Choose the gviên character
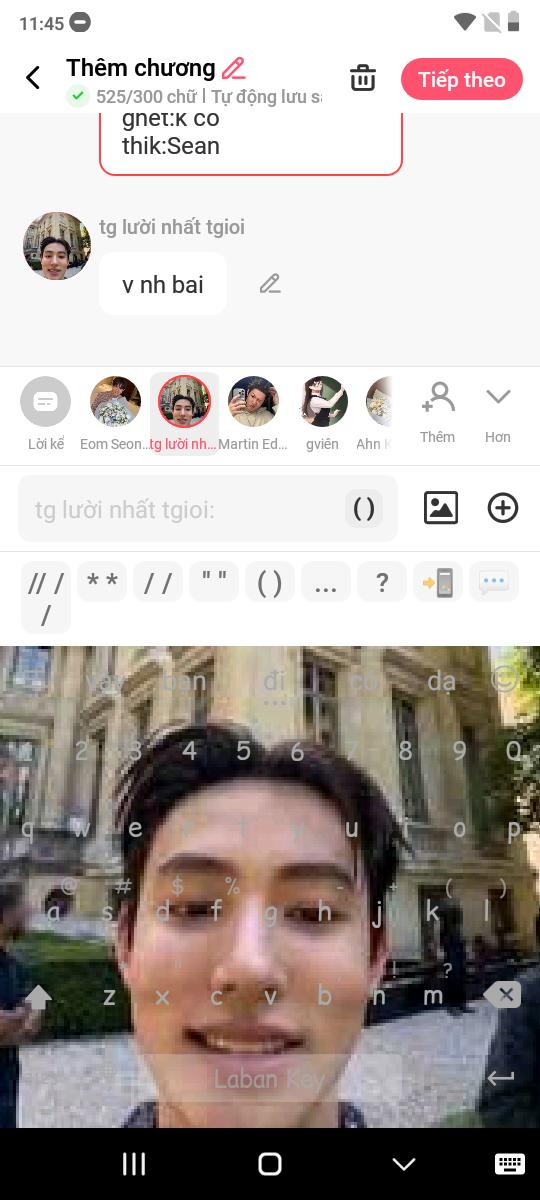Viewport: 540px width, 1200px height. point(322,414)
